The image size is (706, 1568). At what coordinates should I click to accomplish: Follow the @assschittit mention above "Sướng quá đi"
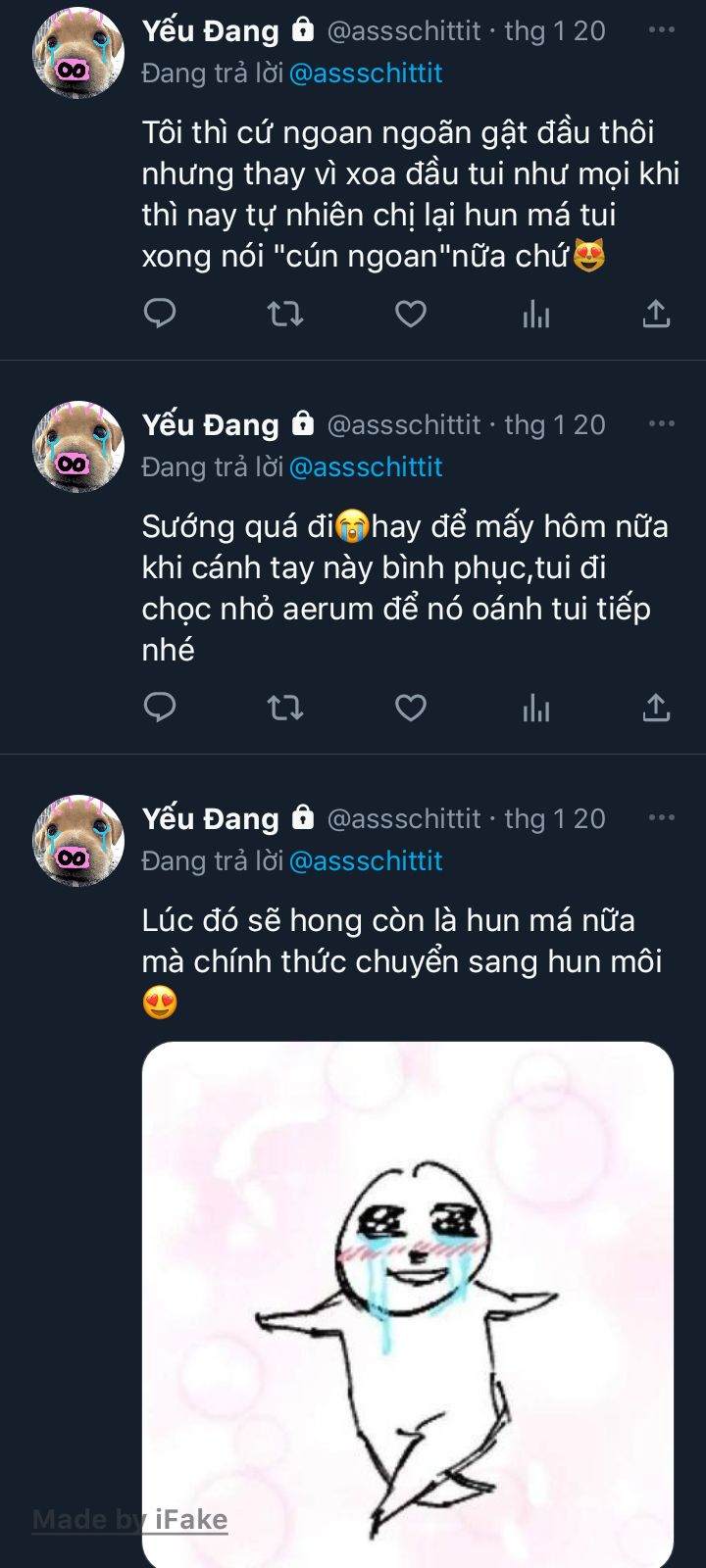click(366, 467)
